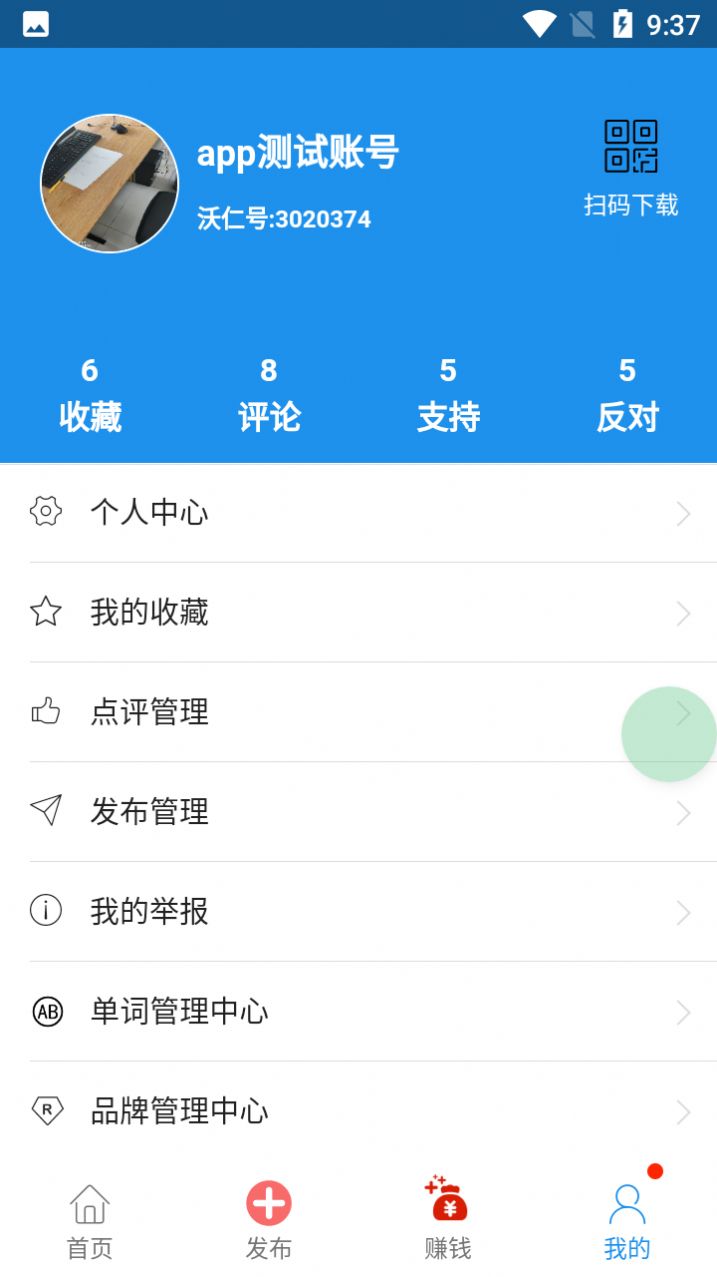Open 品牌管理中心 row
The width and height of the screenshot is (717, 1277).
358,1110
